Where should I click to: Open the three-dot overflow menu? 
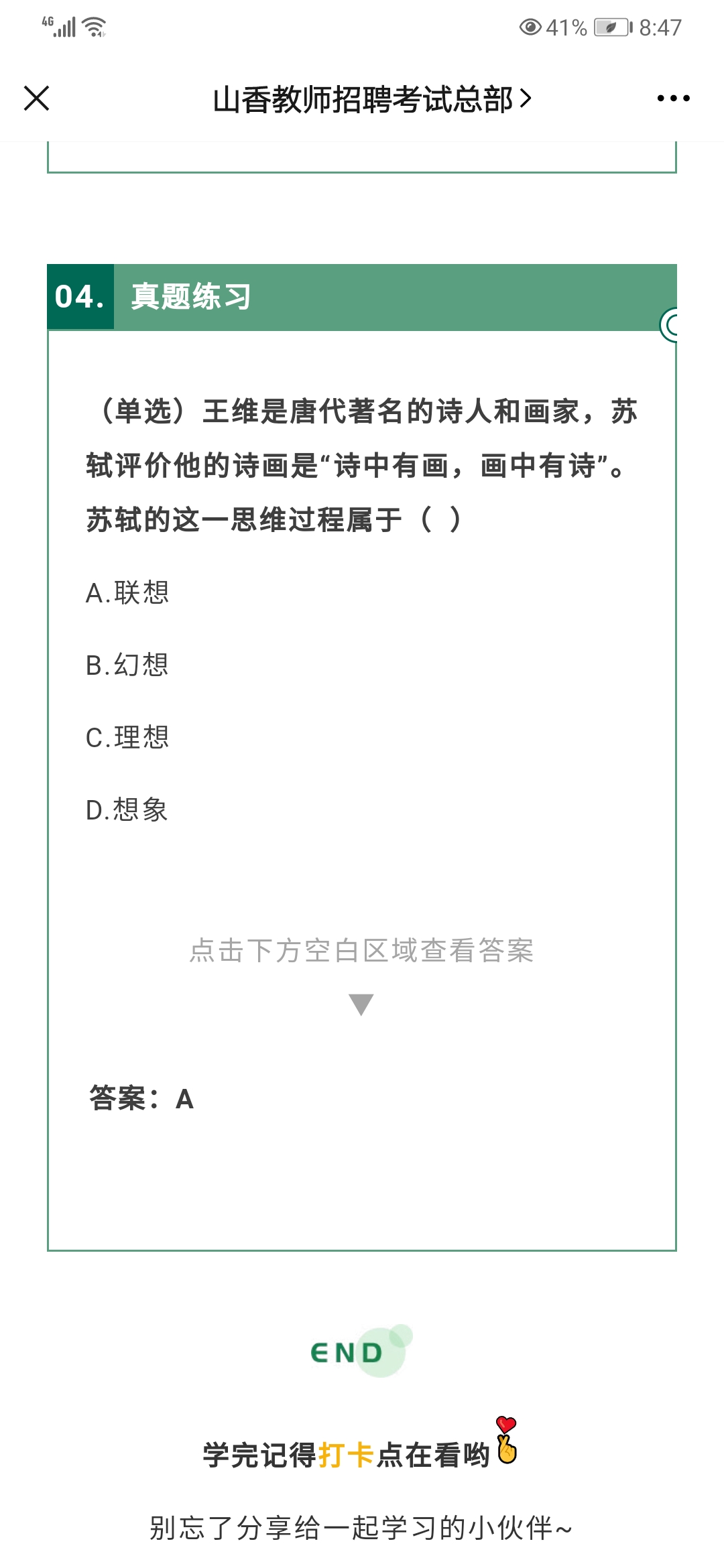[673, 99]
